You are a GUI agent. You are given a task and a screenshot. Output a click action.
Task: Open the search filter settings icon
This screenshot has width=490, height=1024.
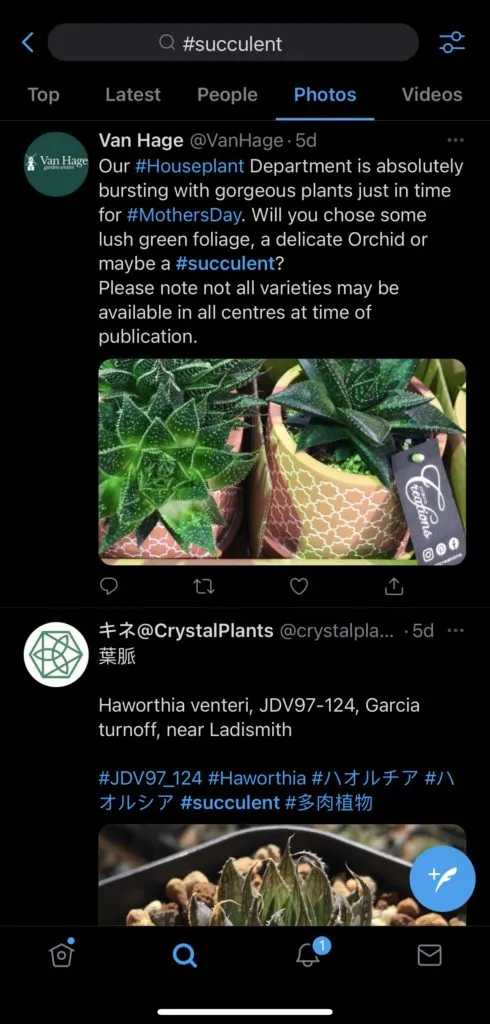tap(451, 42)
